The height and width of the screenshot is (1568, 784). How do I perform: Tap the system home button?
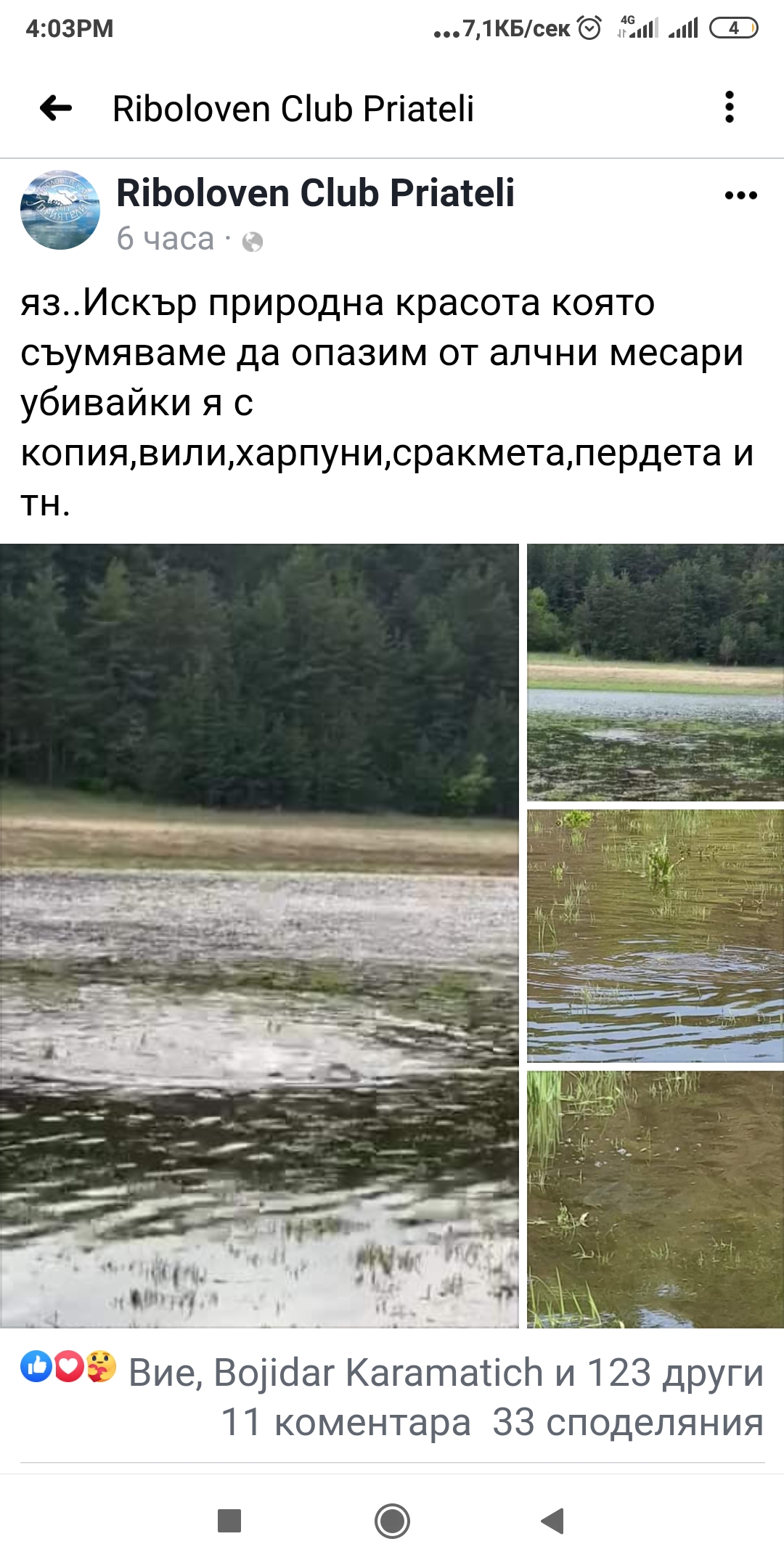(392, 1521)
